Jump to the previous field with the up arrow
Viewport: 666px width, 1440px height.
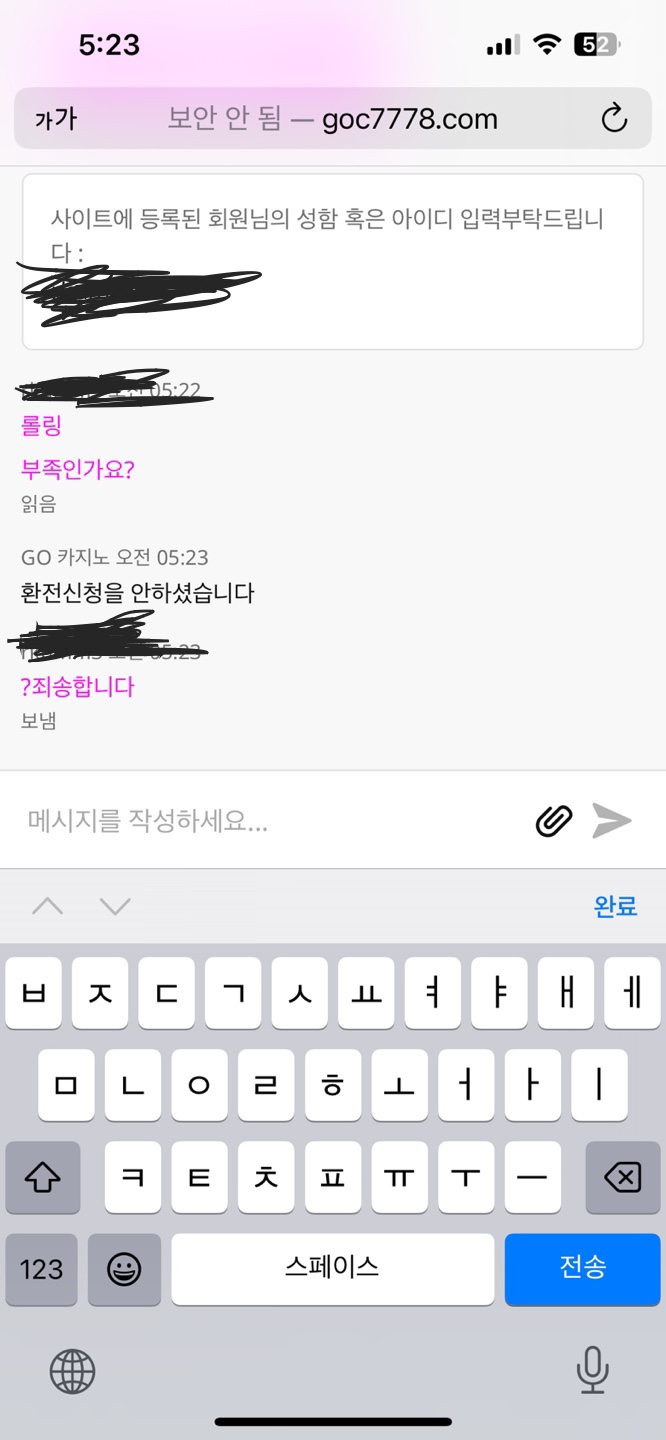point(47,907)
